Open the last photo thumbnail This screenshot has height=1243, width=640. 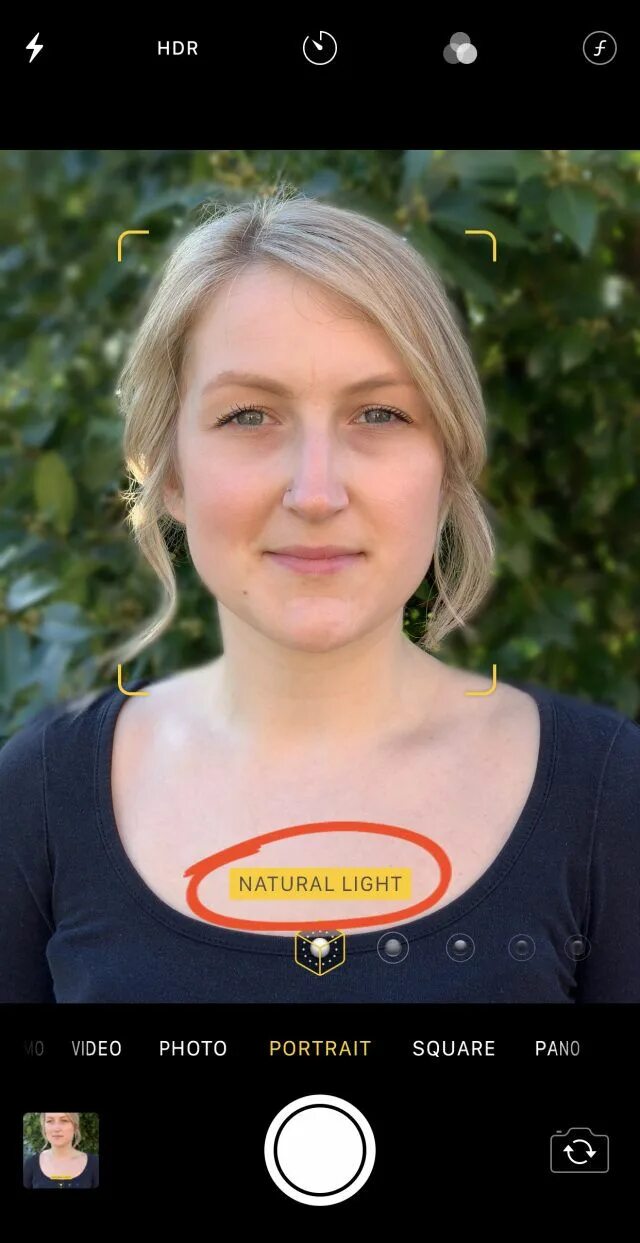[61, 1150]
